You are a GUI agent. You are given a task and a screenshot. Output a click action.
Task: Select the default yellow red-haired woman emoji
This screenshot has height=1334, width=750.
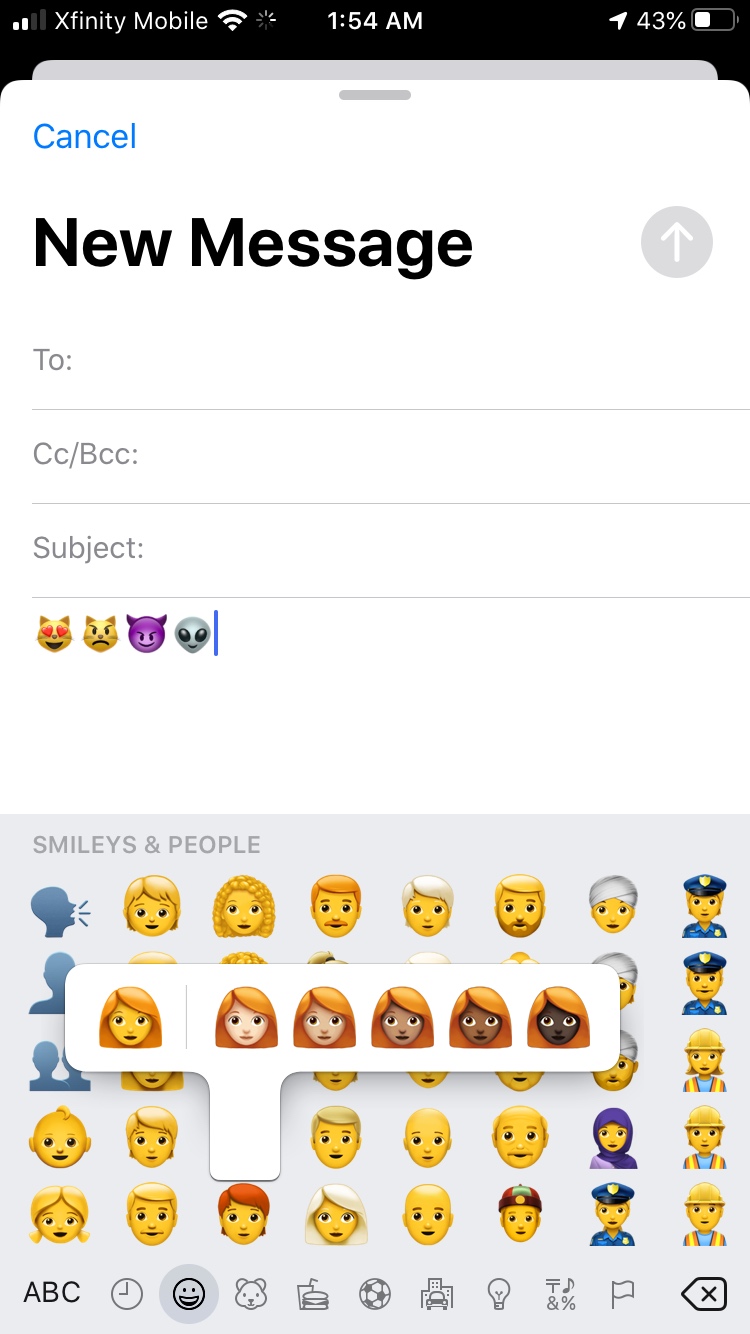pyautogui.click(x=130, y=1017)
